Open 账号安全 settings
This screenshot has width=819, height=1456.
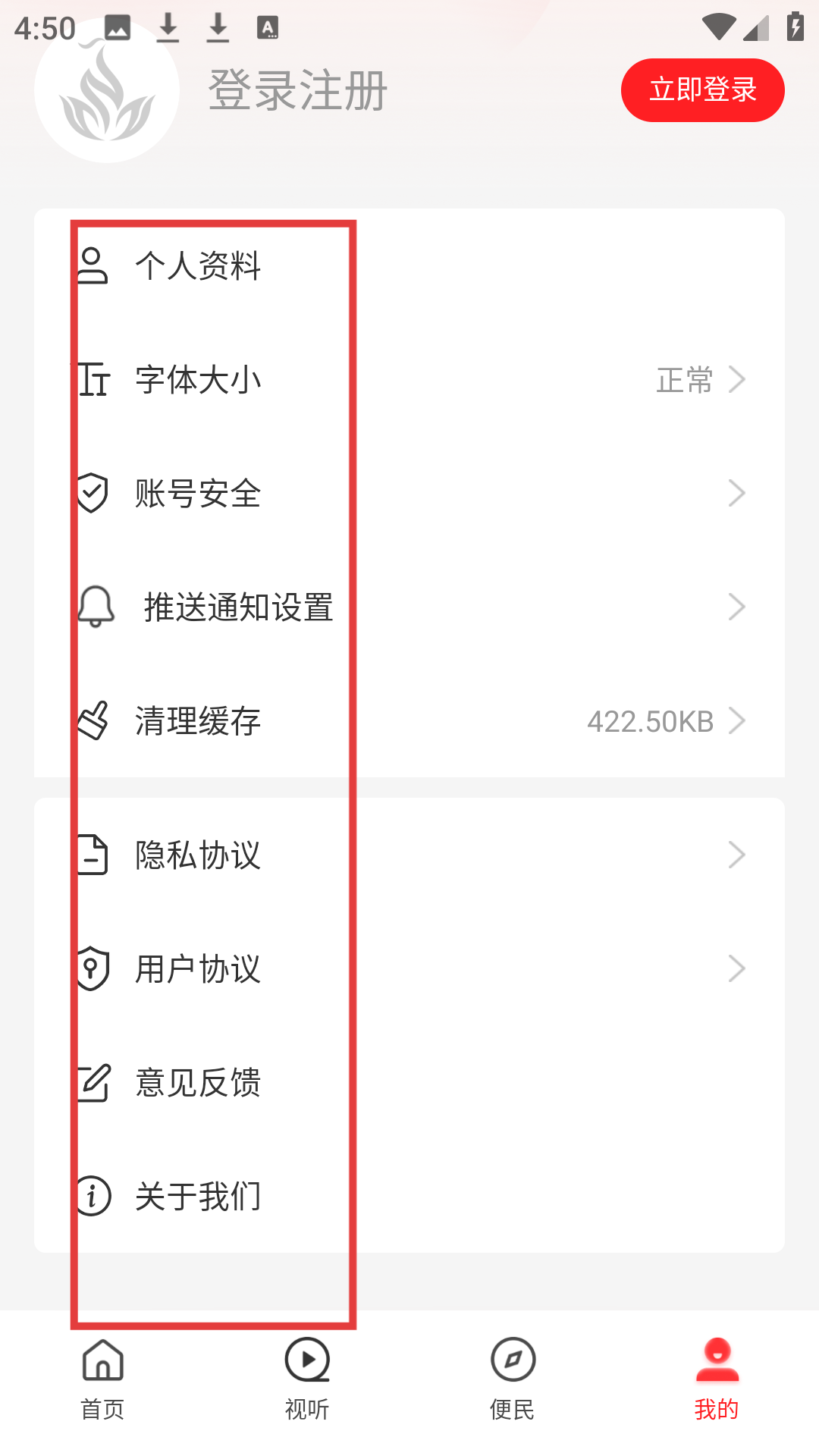409,493
